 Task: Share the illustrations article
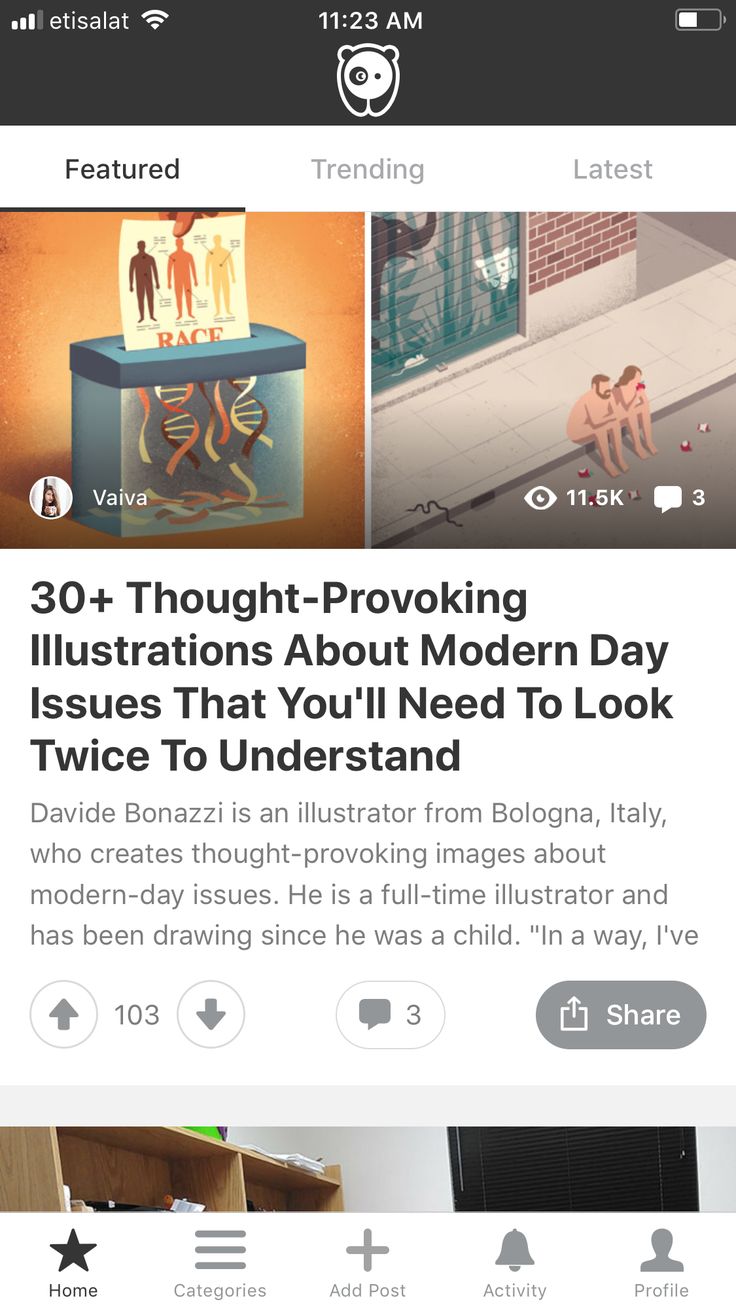(x=621, y=1015)
